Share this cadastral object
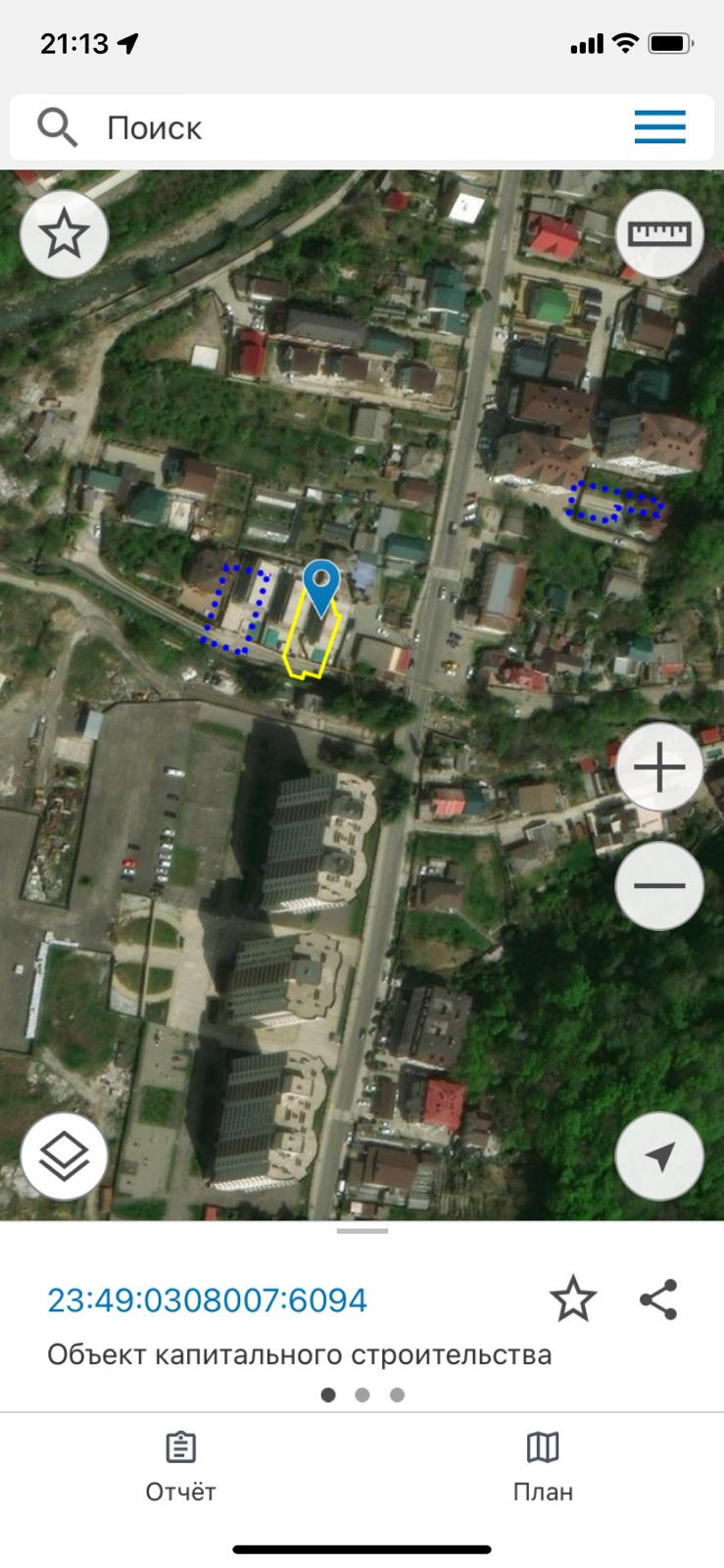Screen dimensions: 724x1568 click(x=658, y=1300)
